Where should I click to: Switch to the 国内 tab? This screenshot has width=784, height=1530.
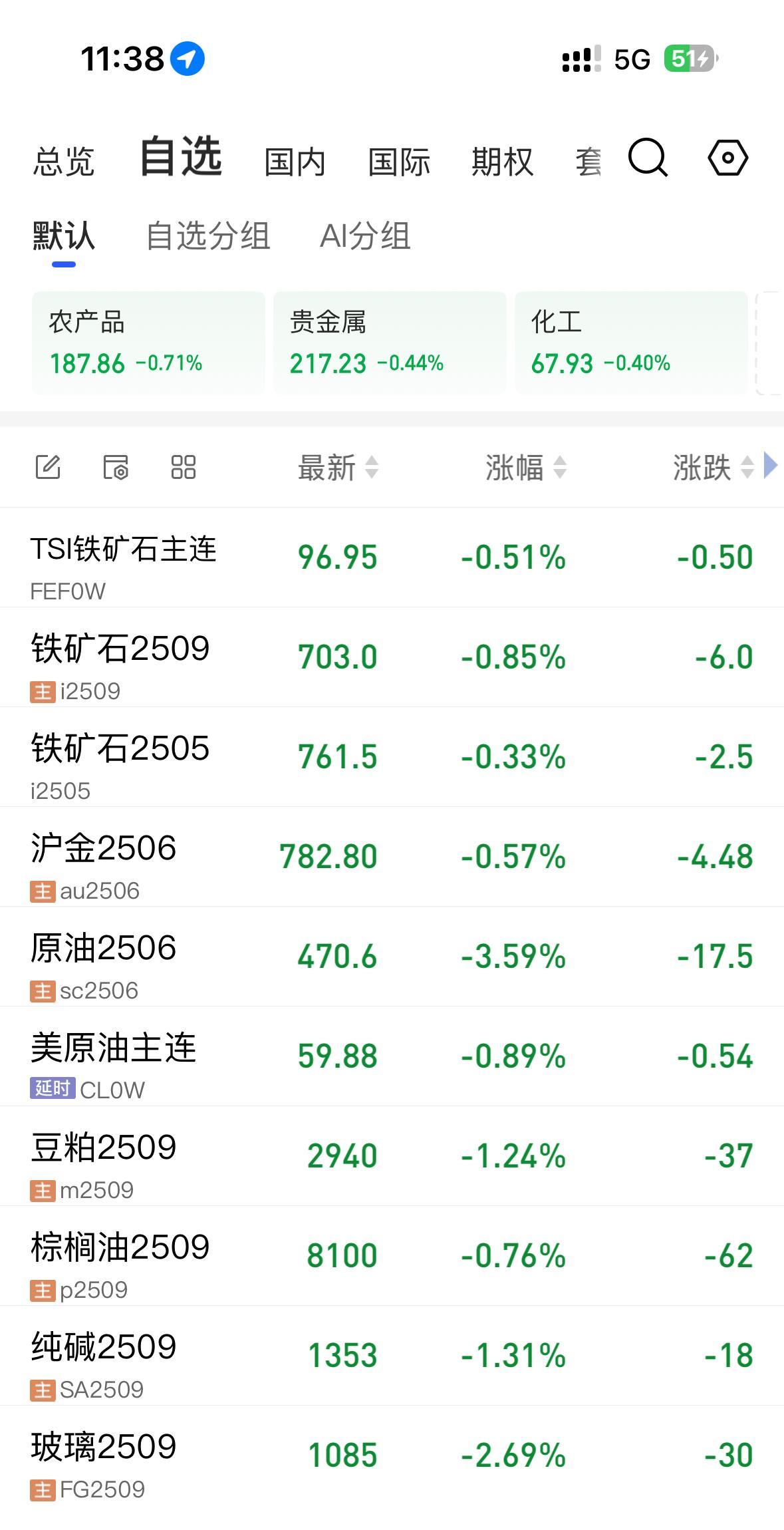tap(295, 162)
